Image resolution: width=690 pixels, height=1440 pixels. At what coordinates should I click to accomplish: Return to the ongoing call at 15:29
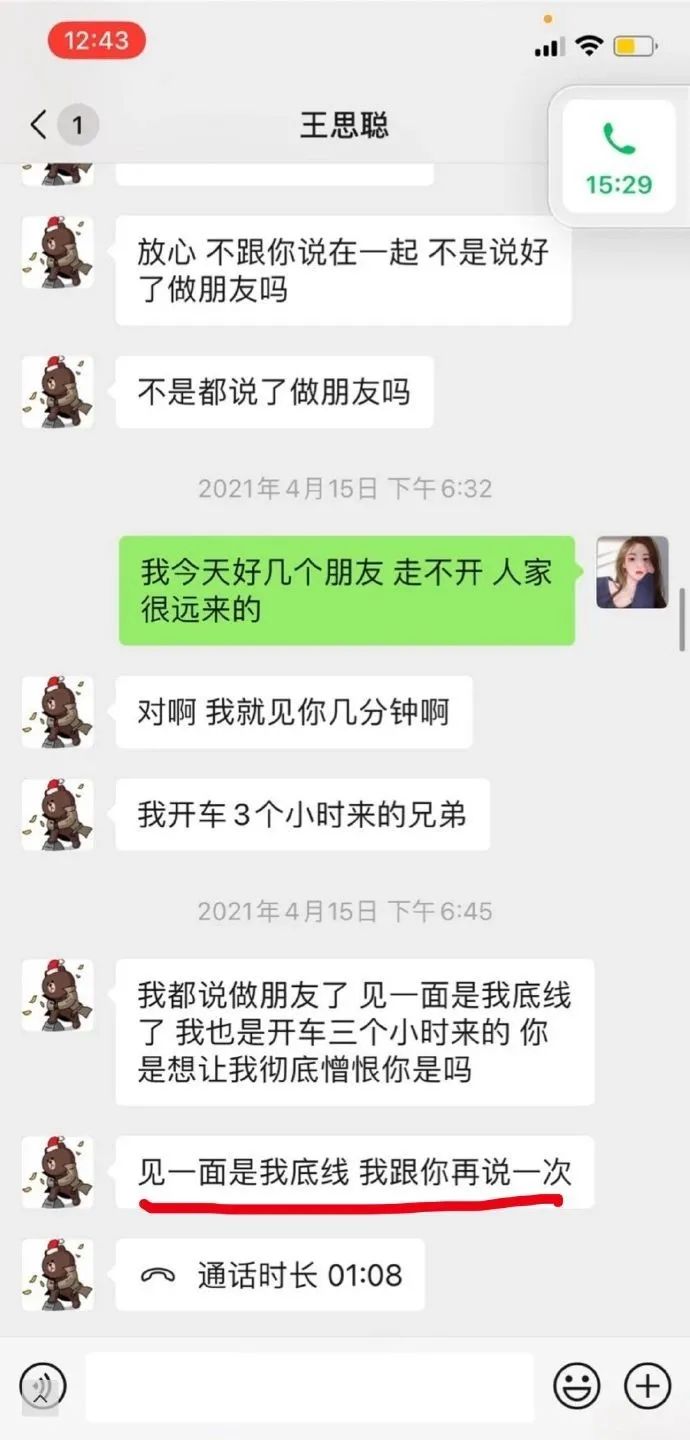618,157
